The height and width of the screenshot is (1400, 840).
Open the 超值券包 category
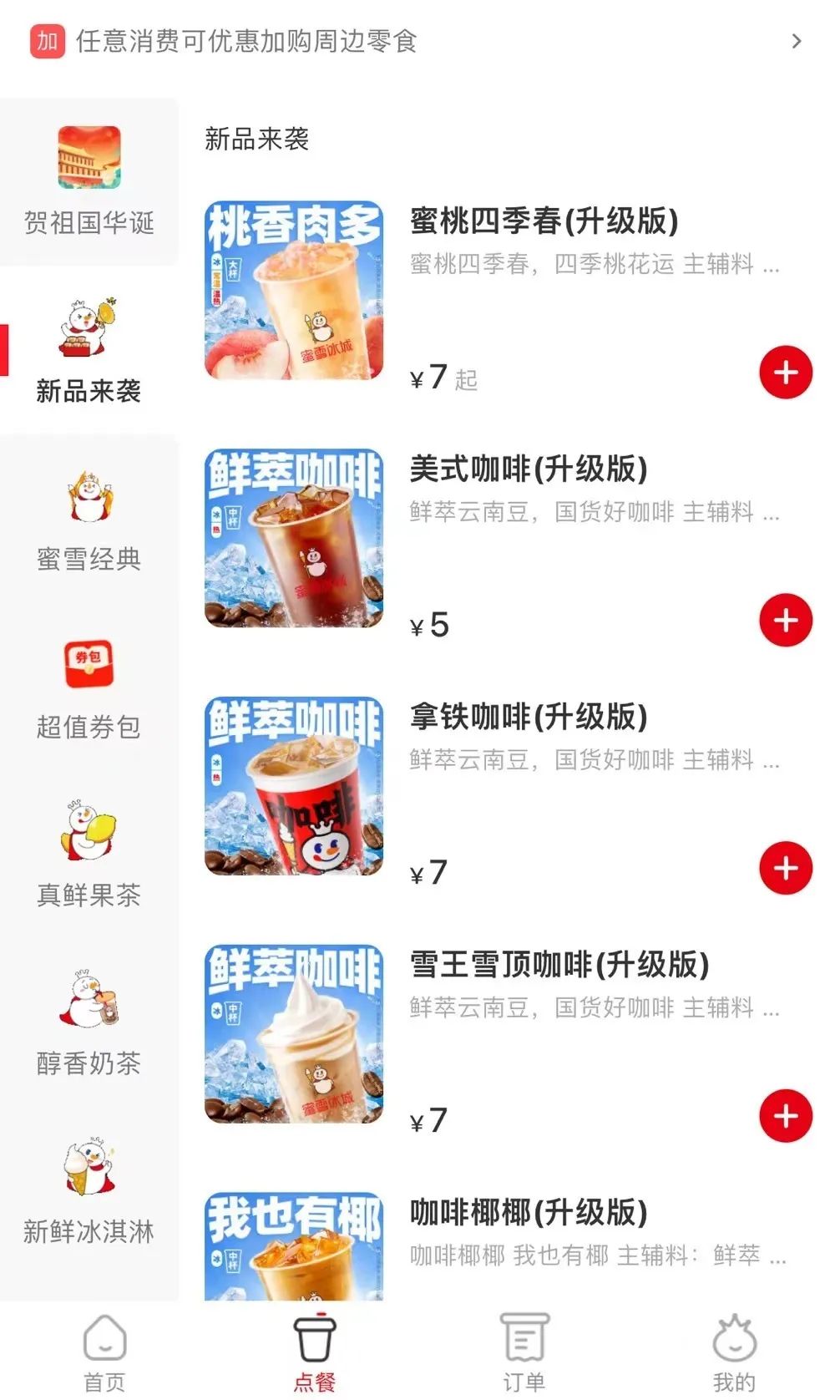(x=89, y=688)
